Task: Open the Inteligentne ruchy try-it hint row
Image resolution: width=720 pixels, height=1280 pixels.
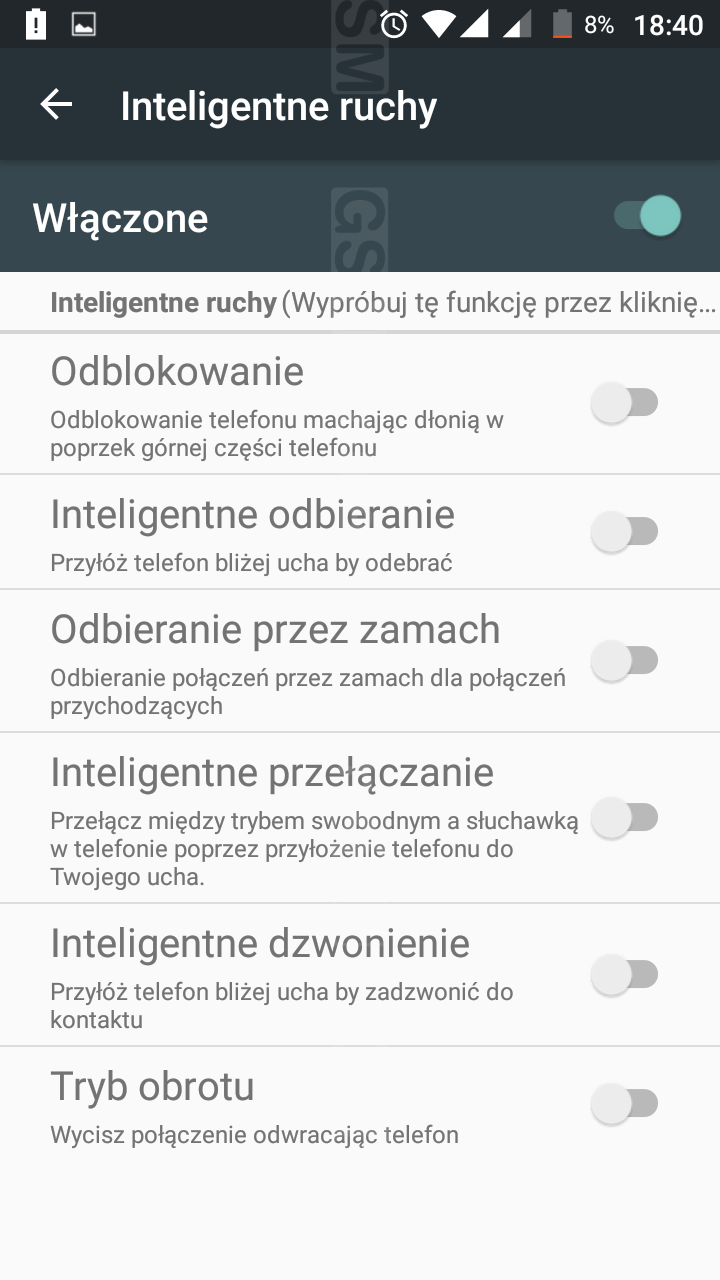Action: click(384, 302)
